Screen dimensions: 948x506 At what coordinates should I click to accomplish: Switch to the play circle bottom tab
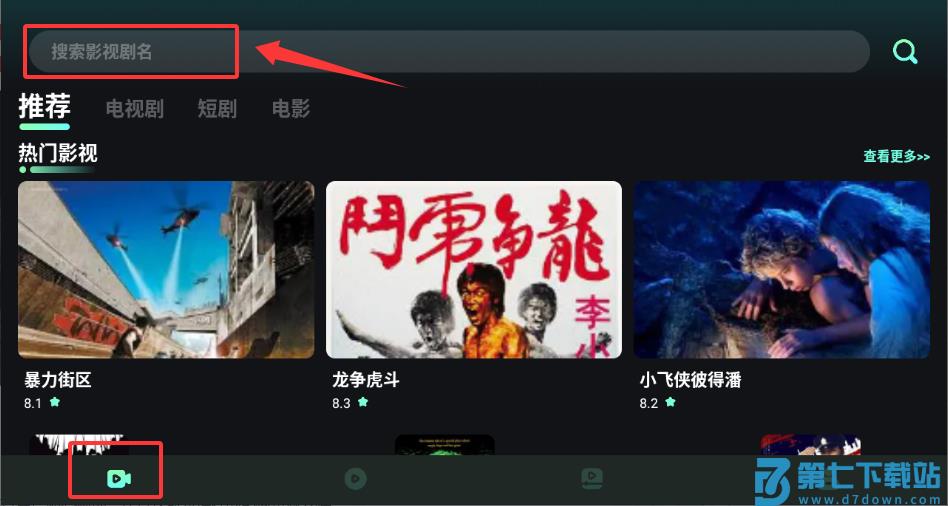coord(355,479)
